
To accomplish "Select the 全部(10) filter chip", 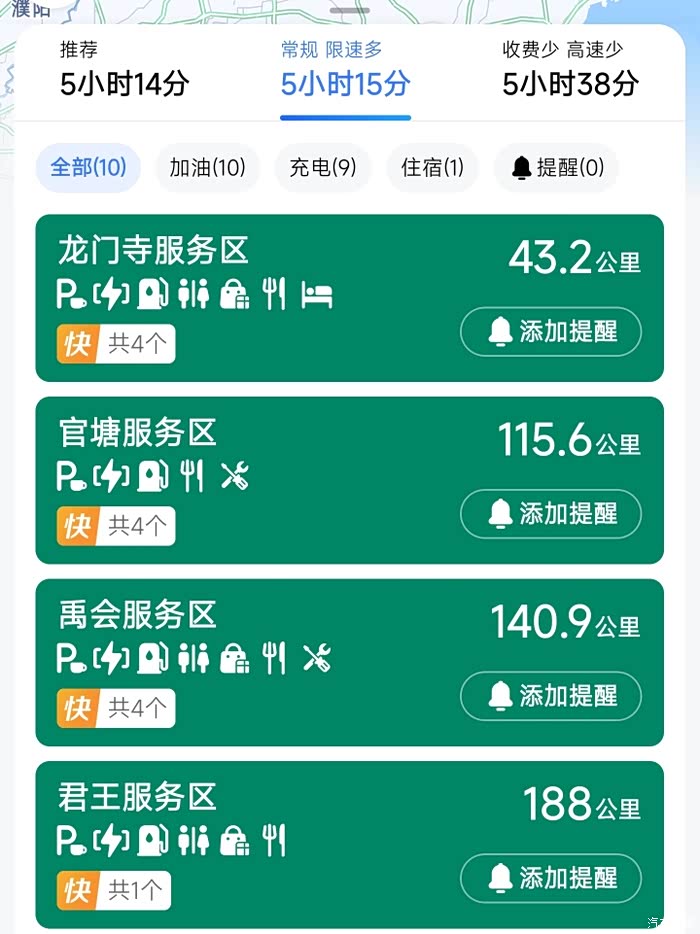I will 88,167.
